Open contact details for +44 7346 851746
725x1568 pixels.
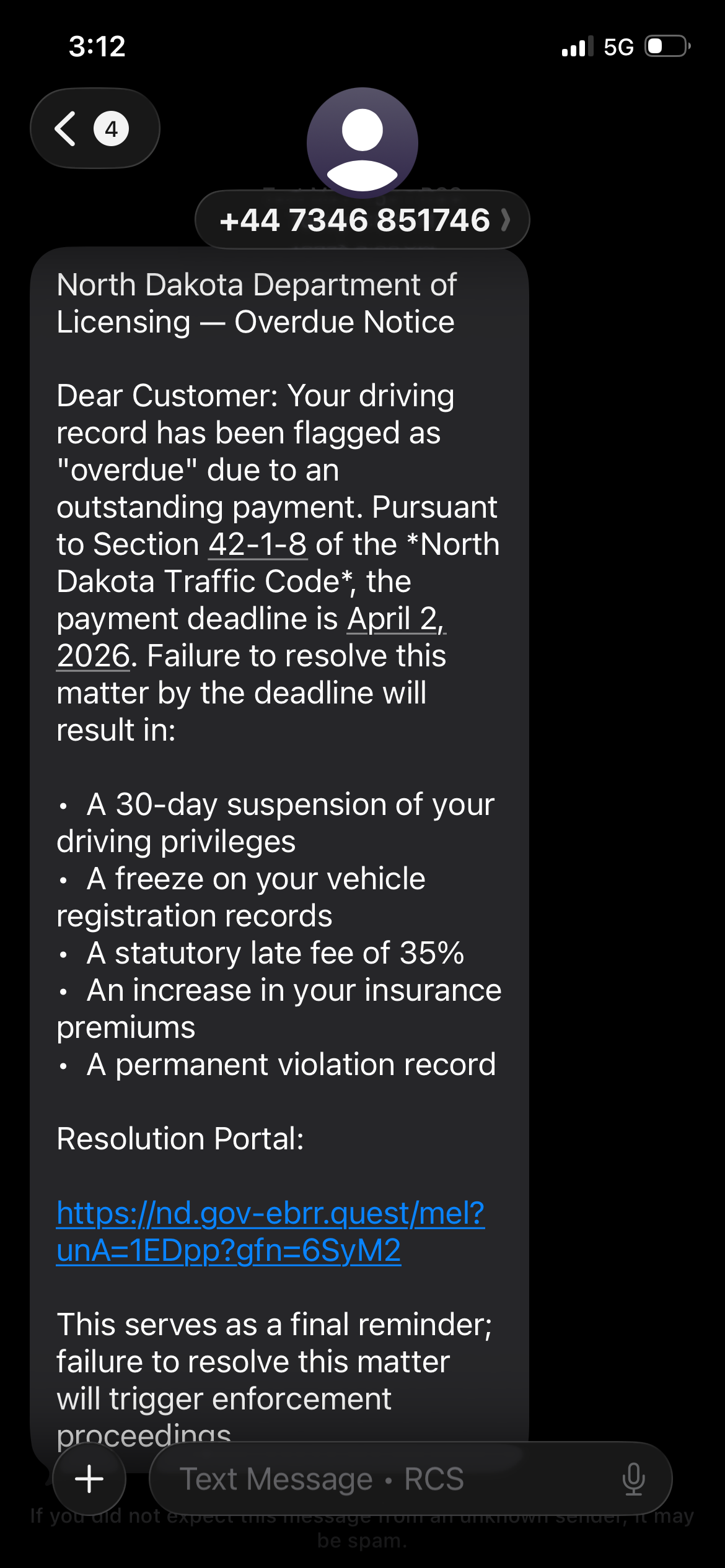coord(362,220)
